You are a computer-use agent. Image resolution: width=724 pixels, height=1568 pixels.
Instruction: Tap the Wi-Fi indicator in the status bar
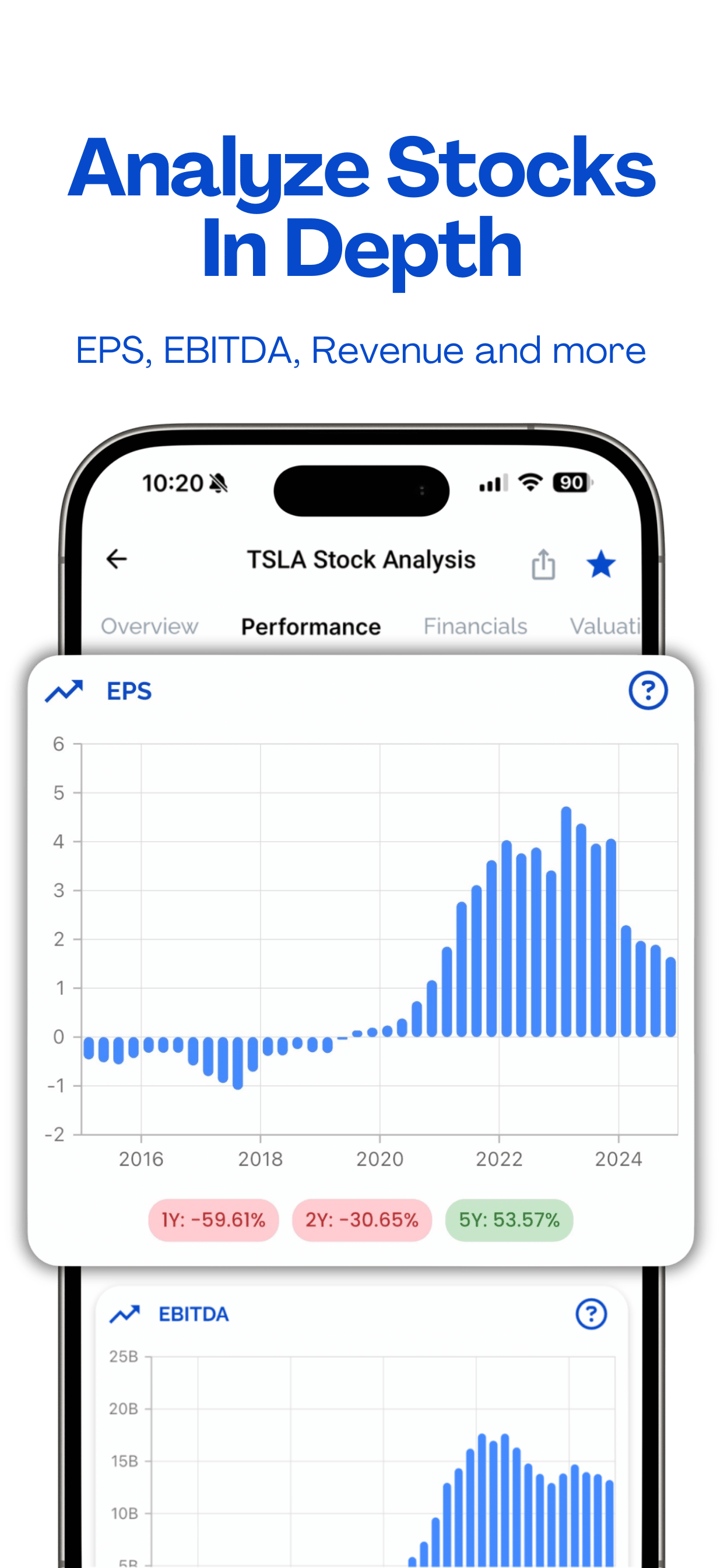coord(530,482)
